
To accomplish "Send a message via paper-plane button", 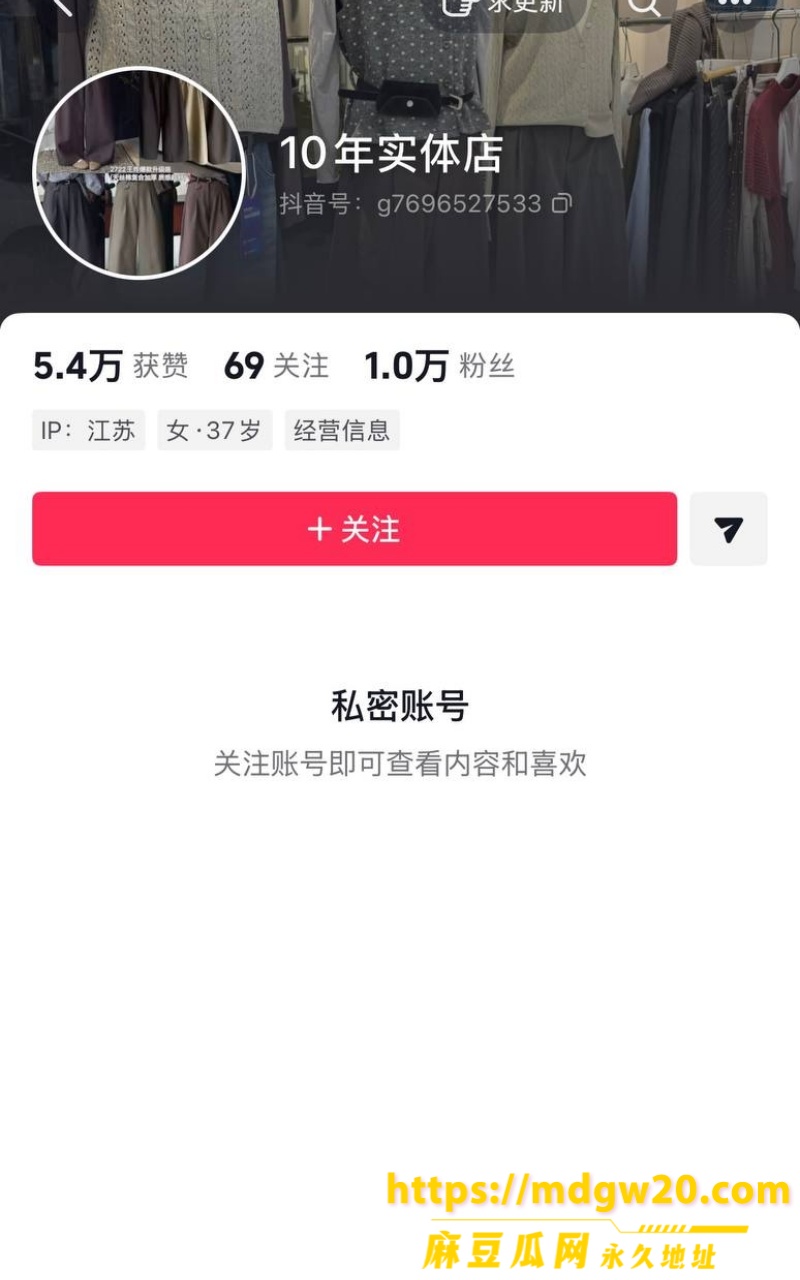I will 729,529.
